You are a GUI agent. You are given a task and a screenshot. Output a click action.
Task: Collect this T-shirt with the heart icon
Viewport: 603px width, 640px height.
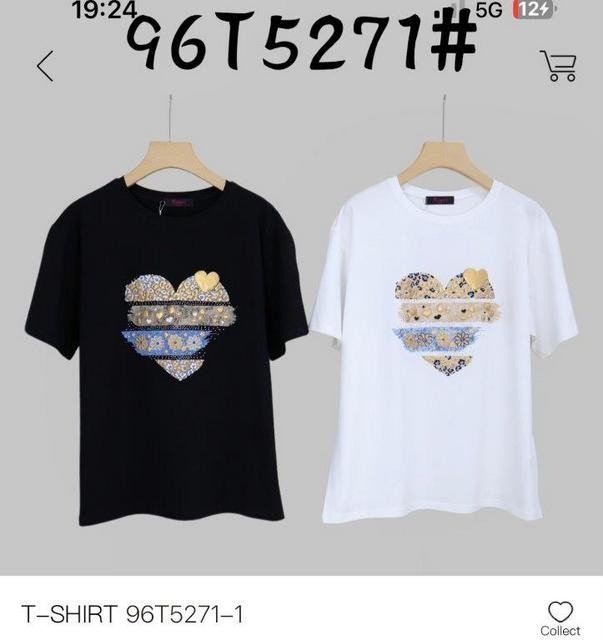click(x=560, y=616)
